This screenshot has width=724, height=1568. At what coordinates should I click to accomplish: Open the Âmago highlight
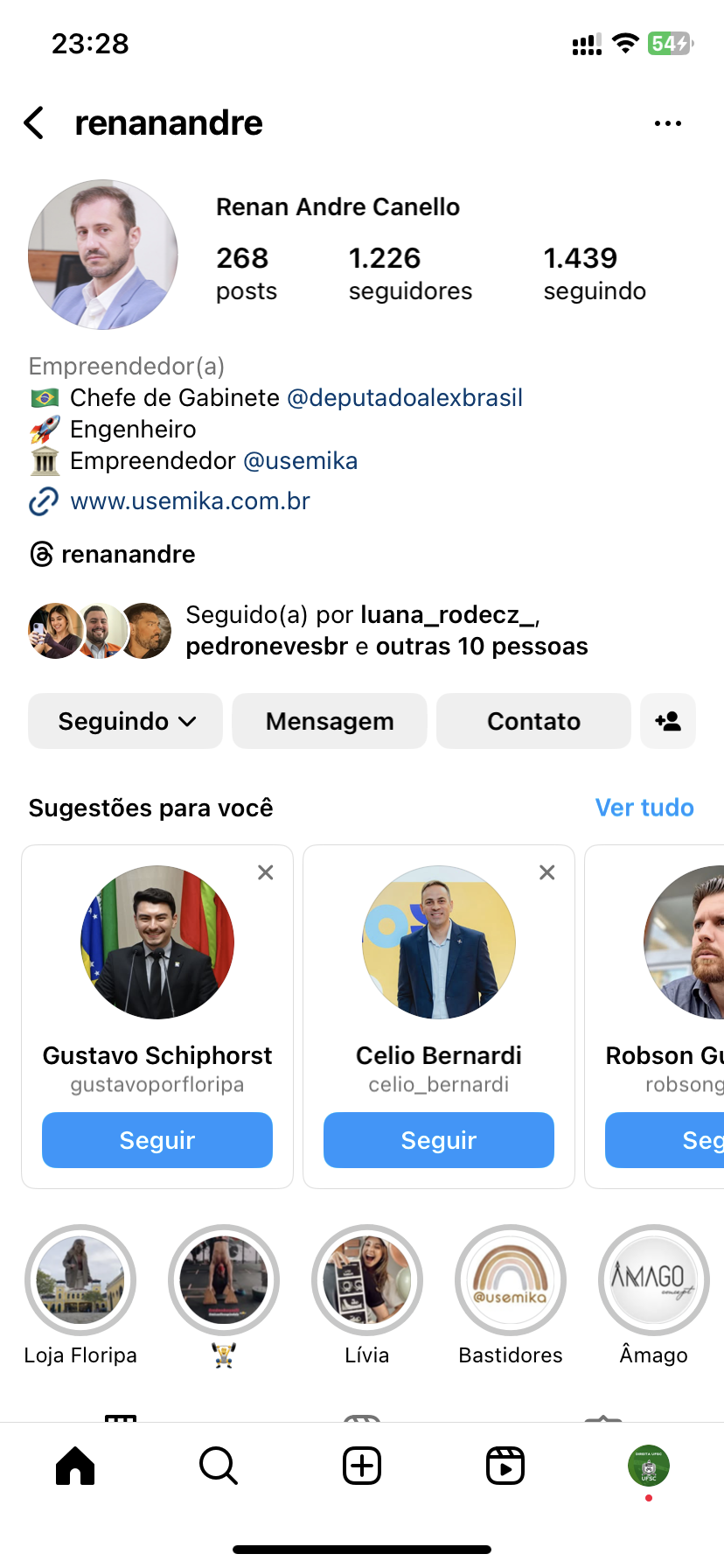pyautogui.click(x=654, y=1280)
